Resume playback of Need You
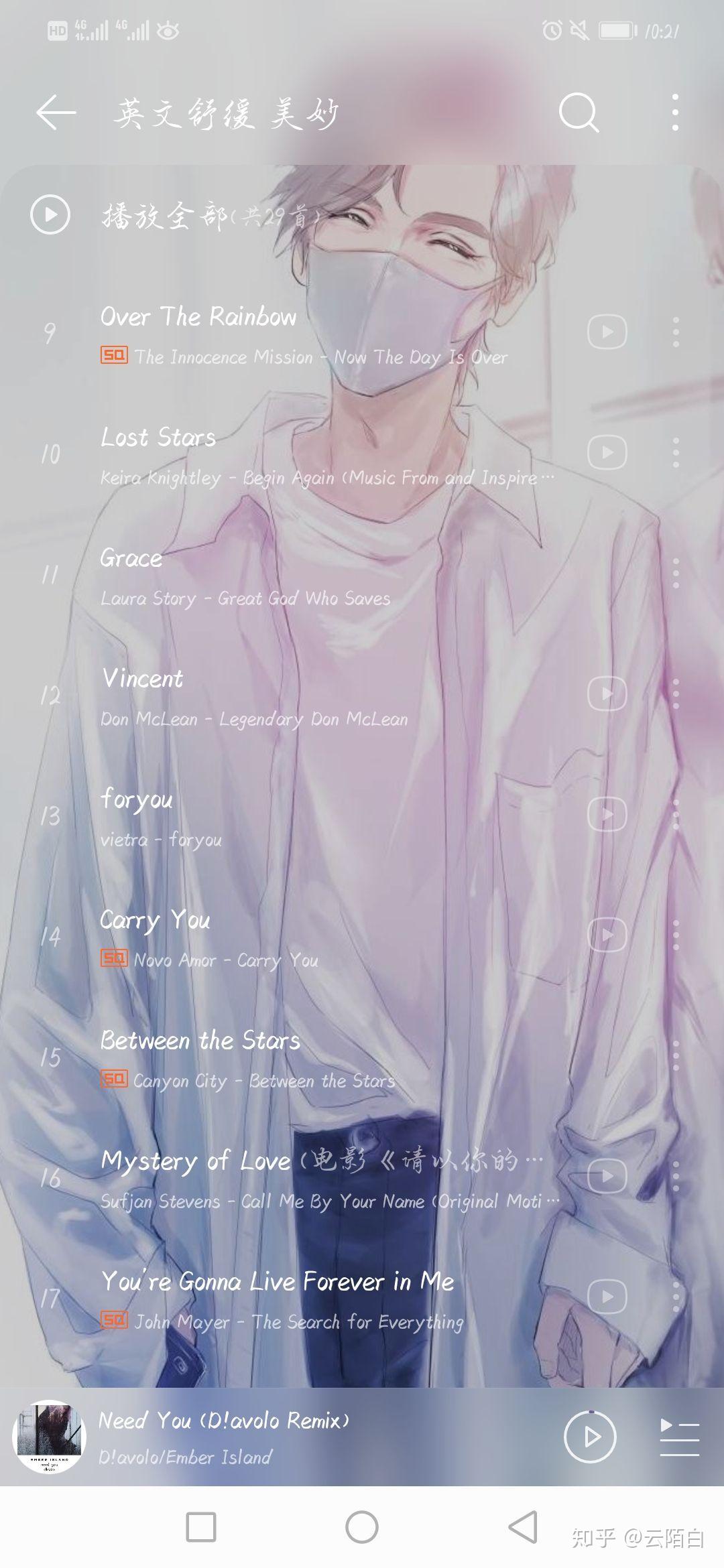Viewport: 724px width, 1568px height. (x=589, y=1437)
